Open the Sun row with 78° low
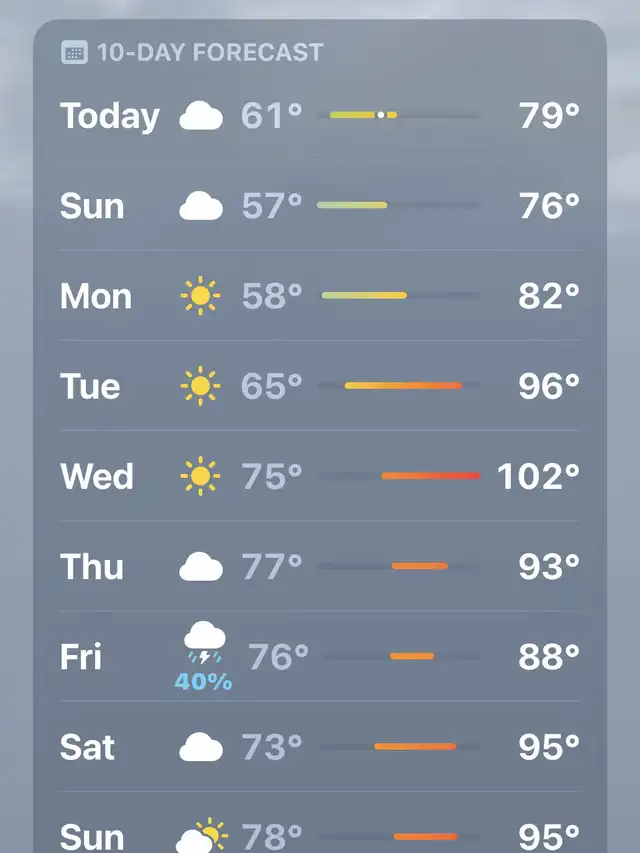The image size is (640, 853). [320, 834]
